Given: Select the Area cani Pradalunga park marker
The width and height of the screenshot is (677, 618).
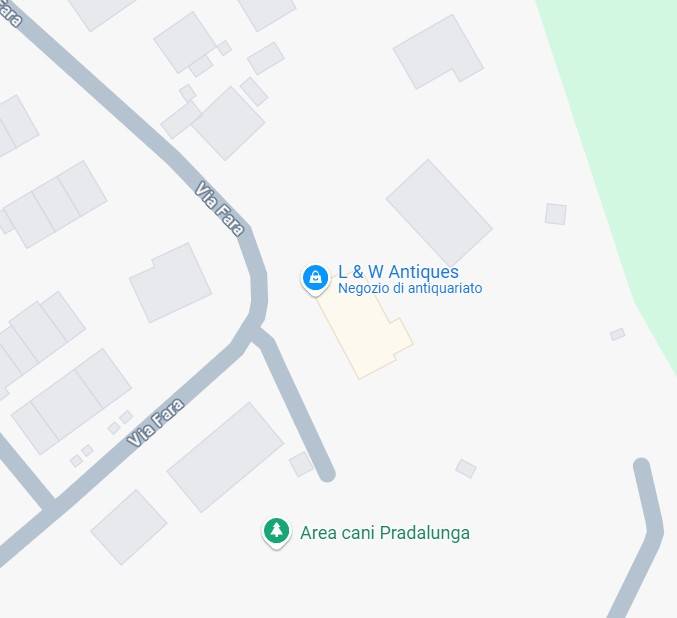Looking at the screenshot, I should (276, 531).
